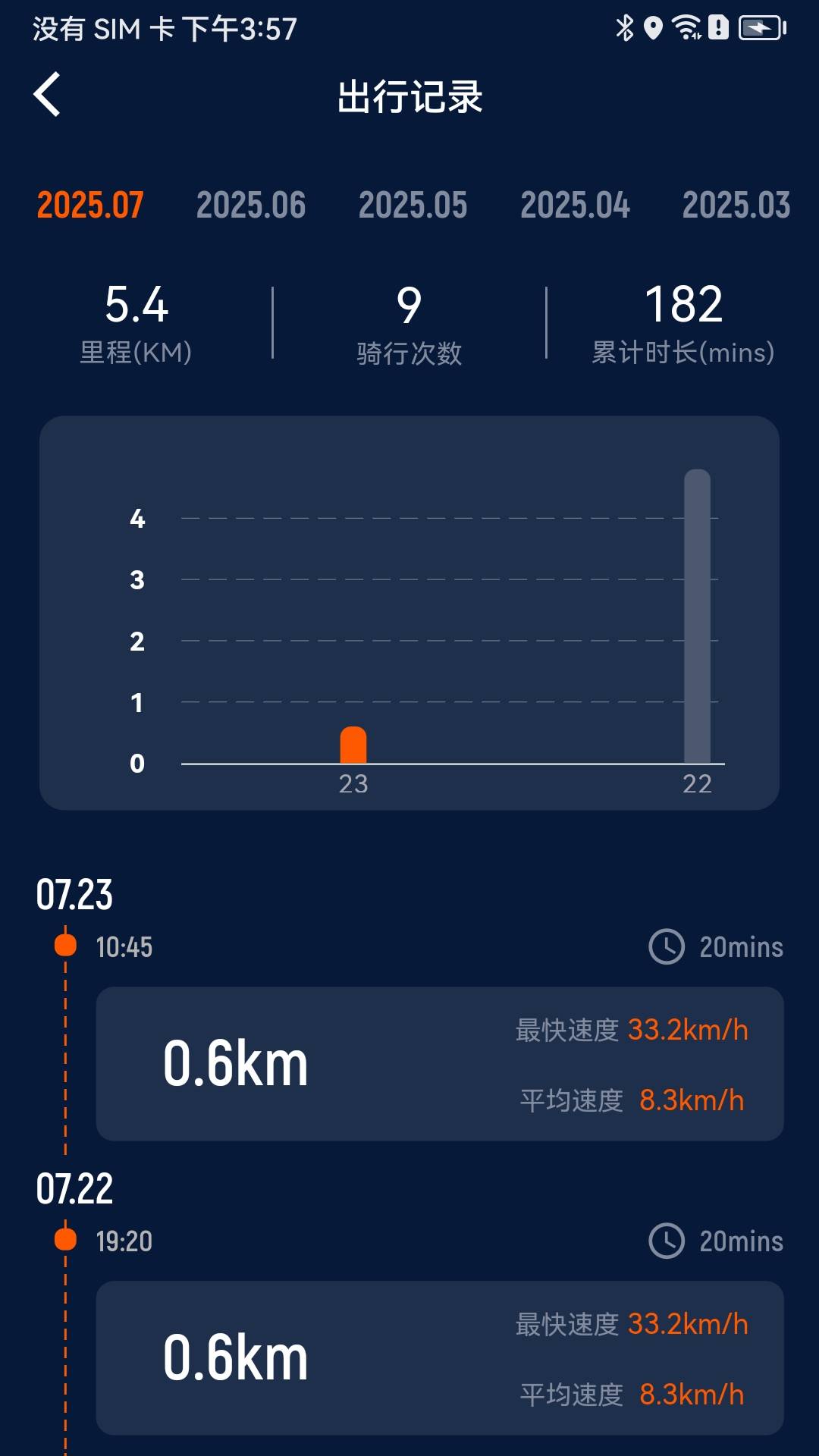Click the clock icon next to 20mins on 07.23
This screenshot has height=1456, width=819.
pyautogui.click(x=666, y=946)
